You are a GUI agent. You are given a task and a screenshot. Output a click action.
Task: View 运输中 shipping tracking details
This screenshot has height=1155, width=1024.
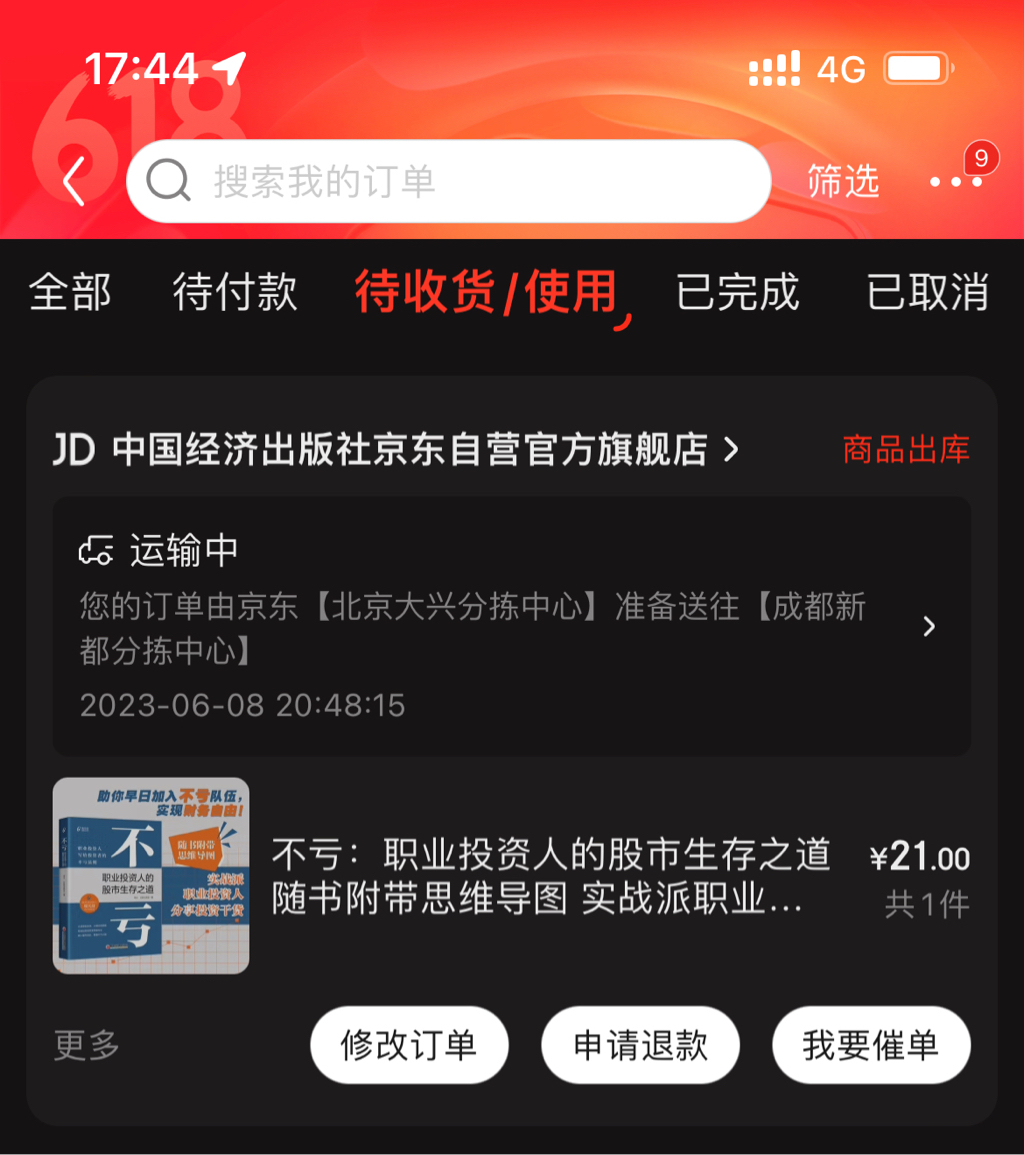coord(511,627)
